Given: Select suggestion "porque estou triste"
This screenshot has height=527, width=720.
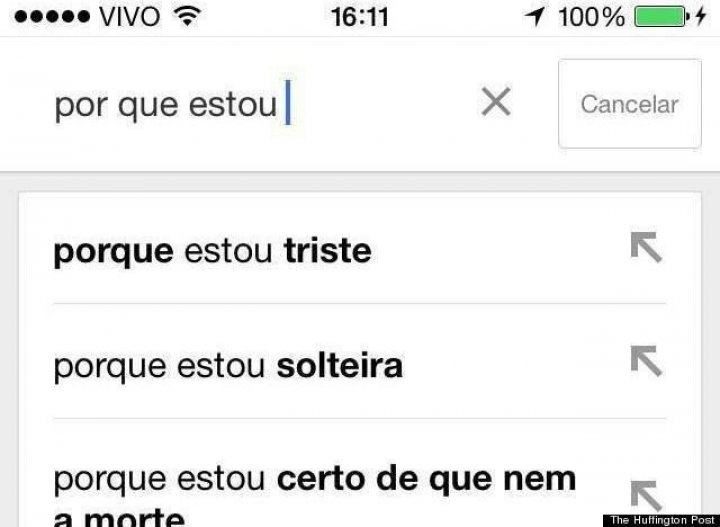Looking at the screenshot, I should click(x=212, y=251).
